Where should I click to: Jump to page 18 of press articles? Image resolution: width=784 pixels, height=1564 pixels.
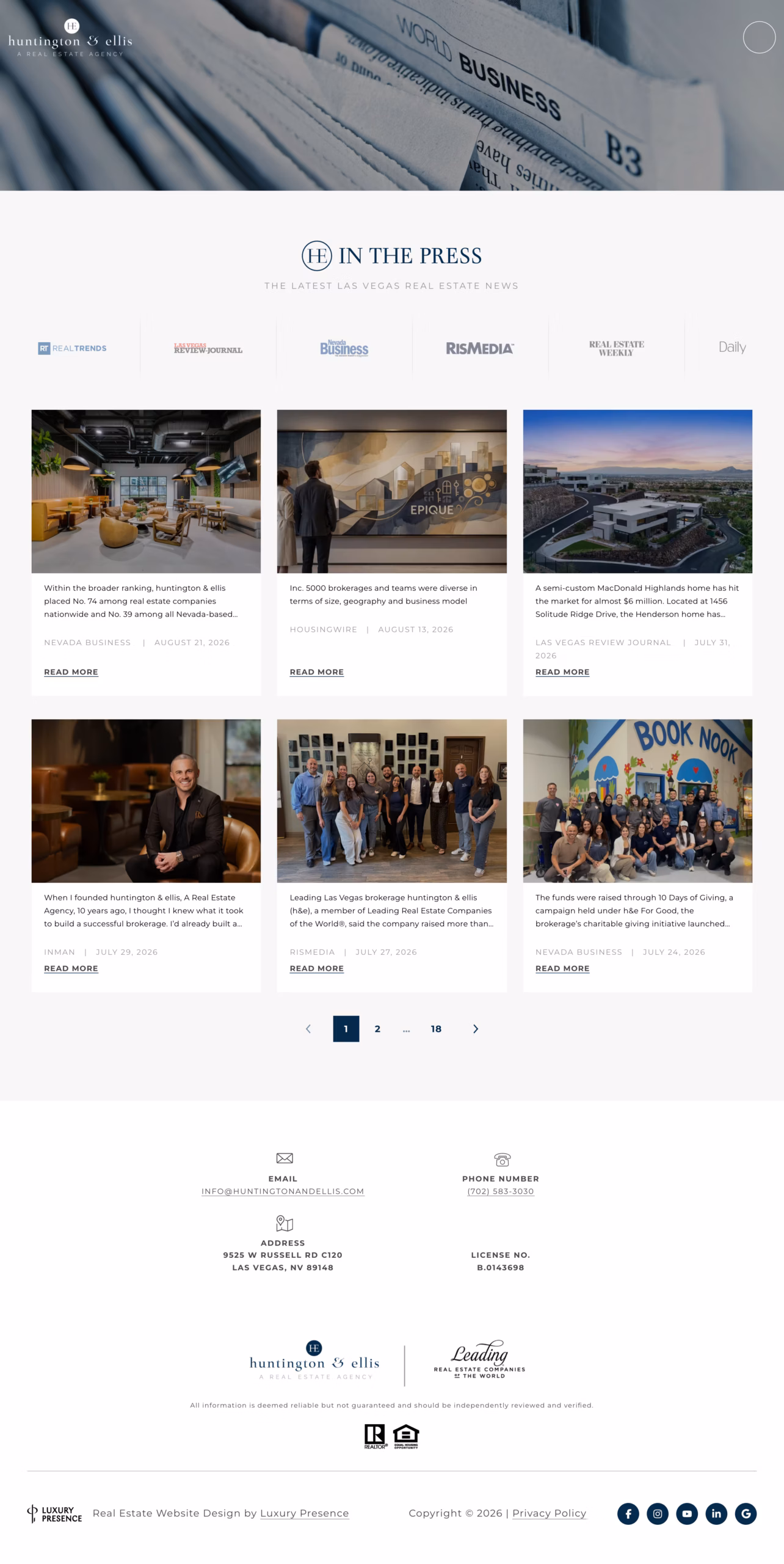(x=436, y=1029)
